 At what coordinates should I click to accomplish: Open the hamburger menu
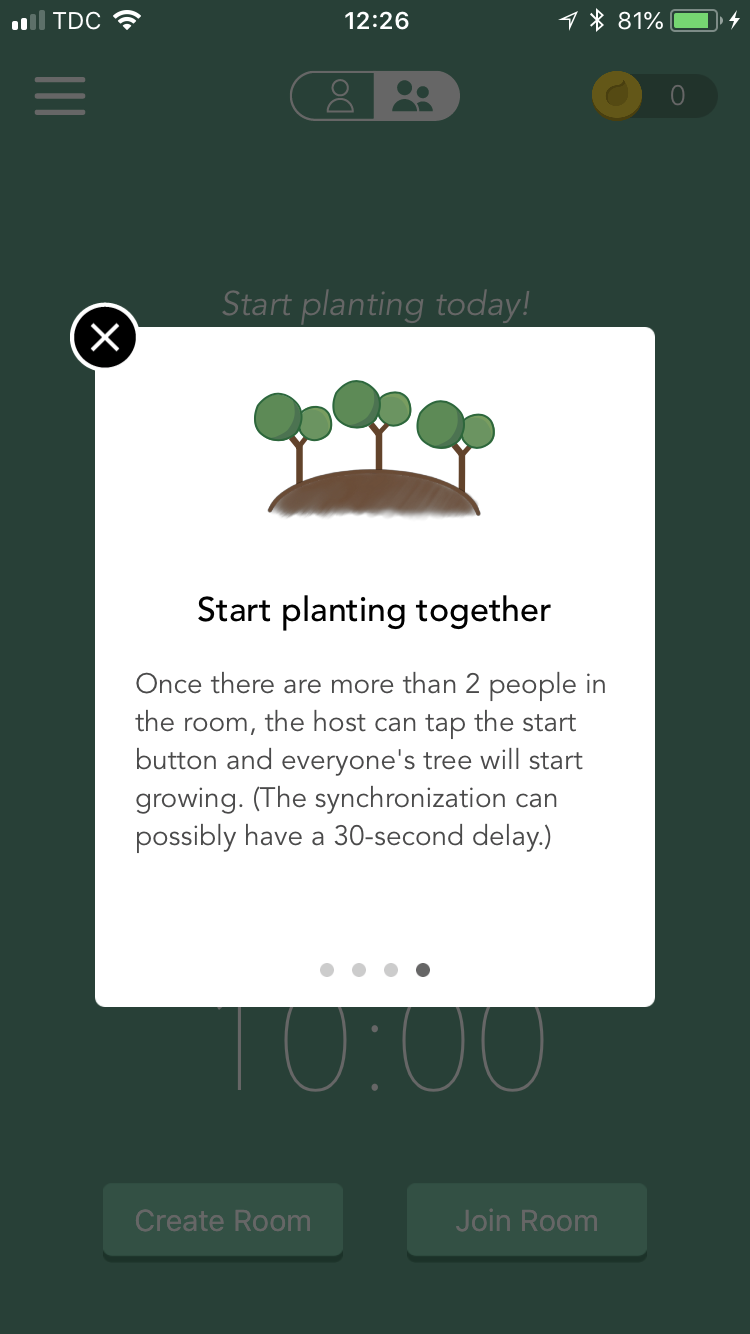pyautogui.click(x=60, y=97)
